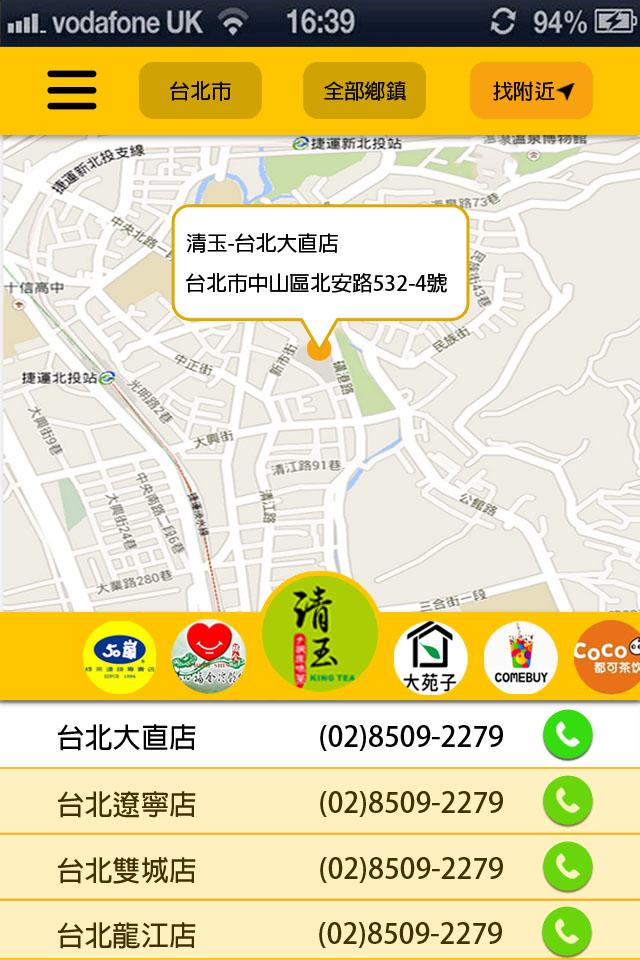
Task: Select the COMEBUY brand logo
Action: click(x=520, y=657)
